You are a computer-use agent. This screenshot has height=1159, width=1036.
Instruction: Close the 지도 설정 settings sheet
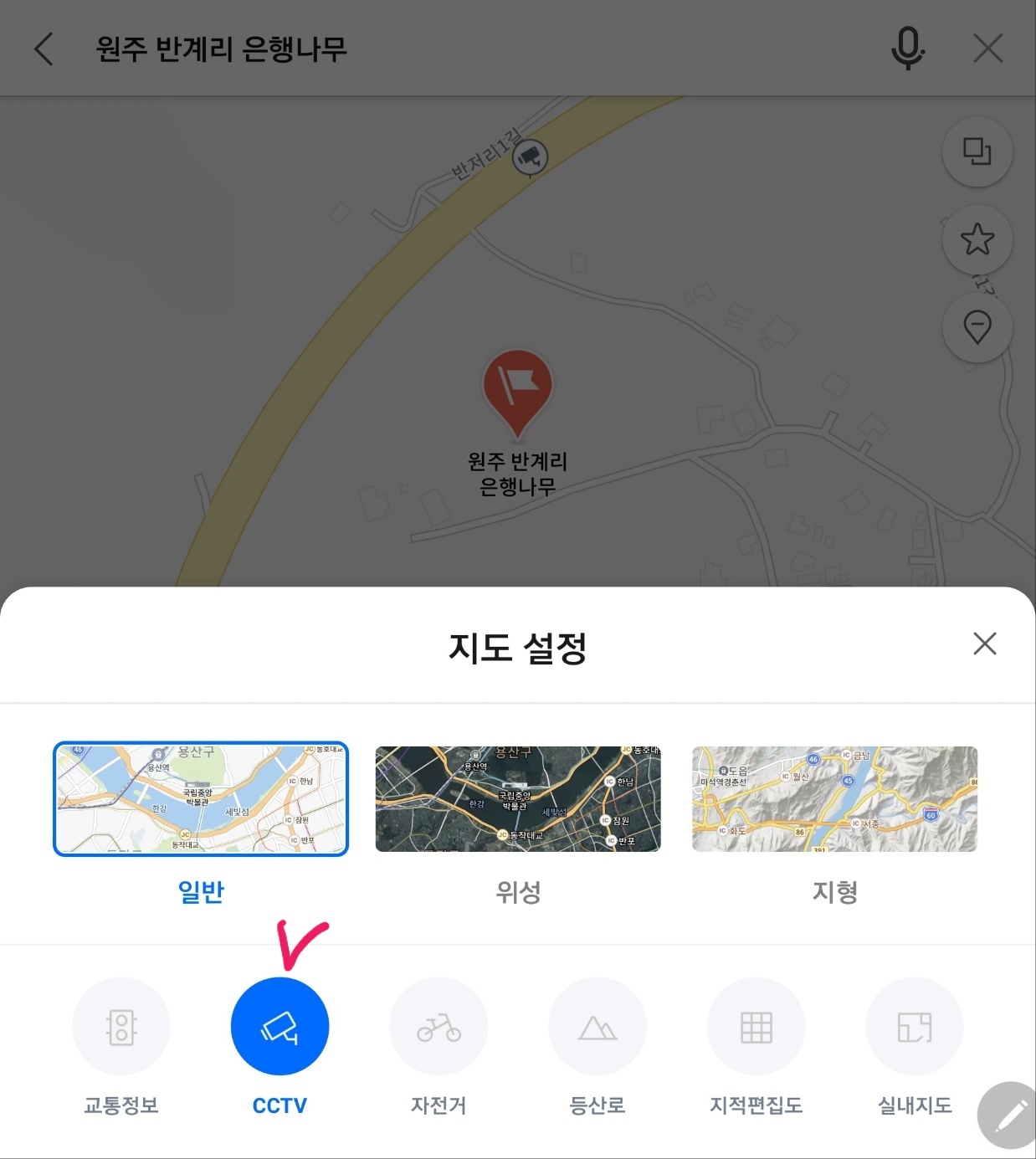pyautogui.click(x=984, y=644)
